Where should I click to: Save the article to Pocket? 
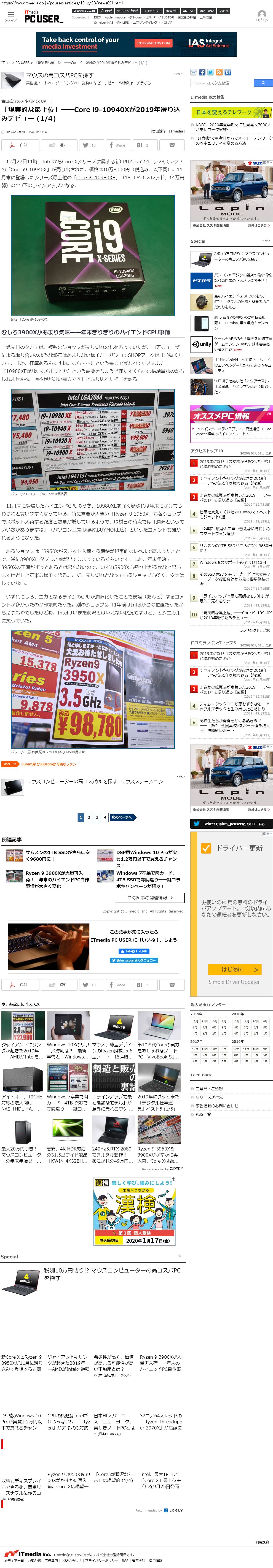(x=172, y=145)
